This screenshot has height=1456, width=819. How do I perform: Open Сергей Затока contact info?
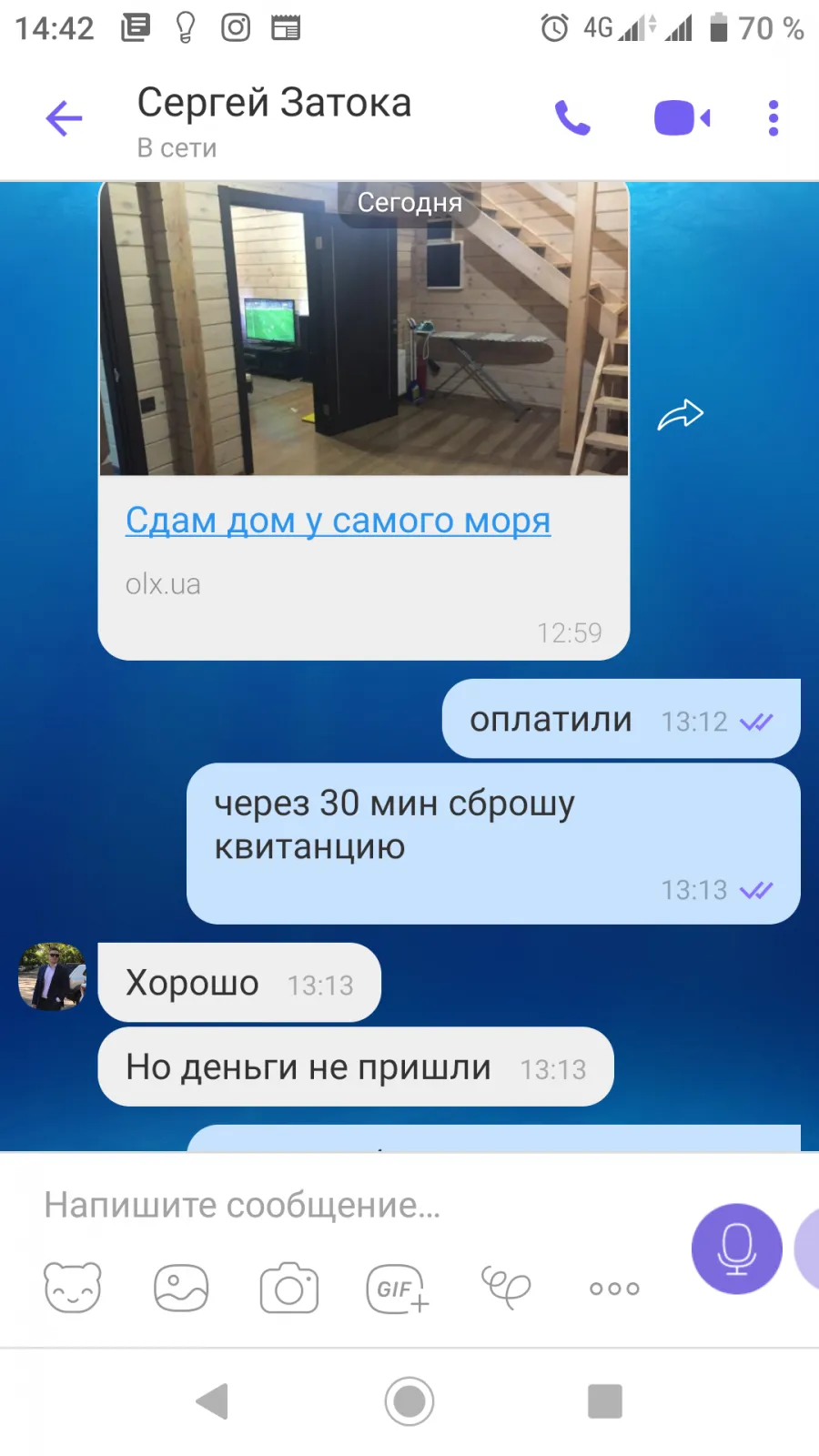pos(274,120)
